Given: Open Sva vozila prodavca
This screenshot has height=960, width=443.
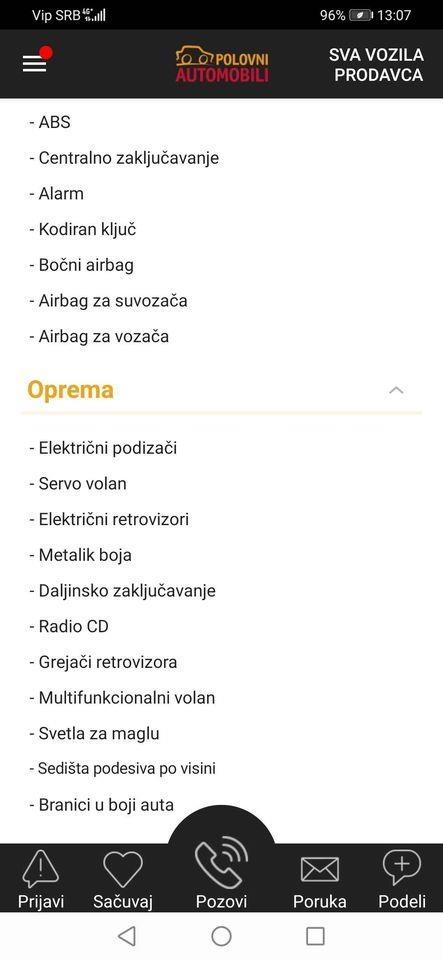Looking at the screenshot, I should [376, 64].
